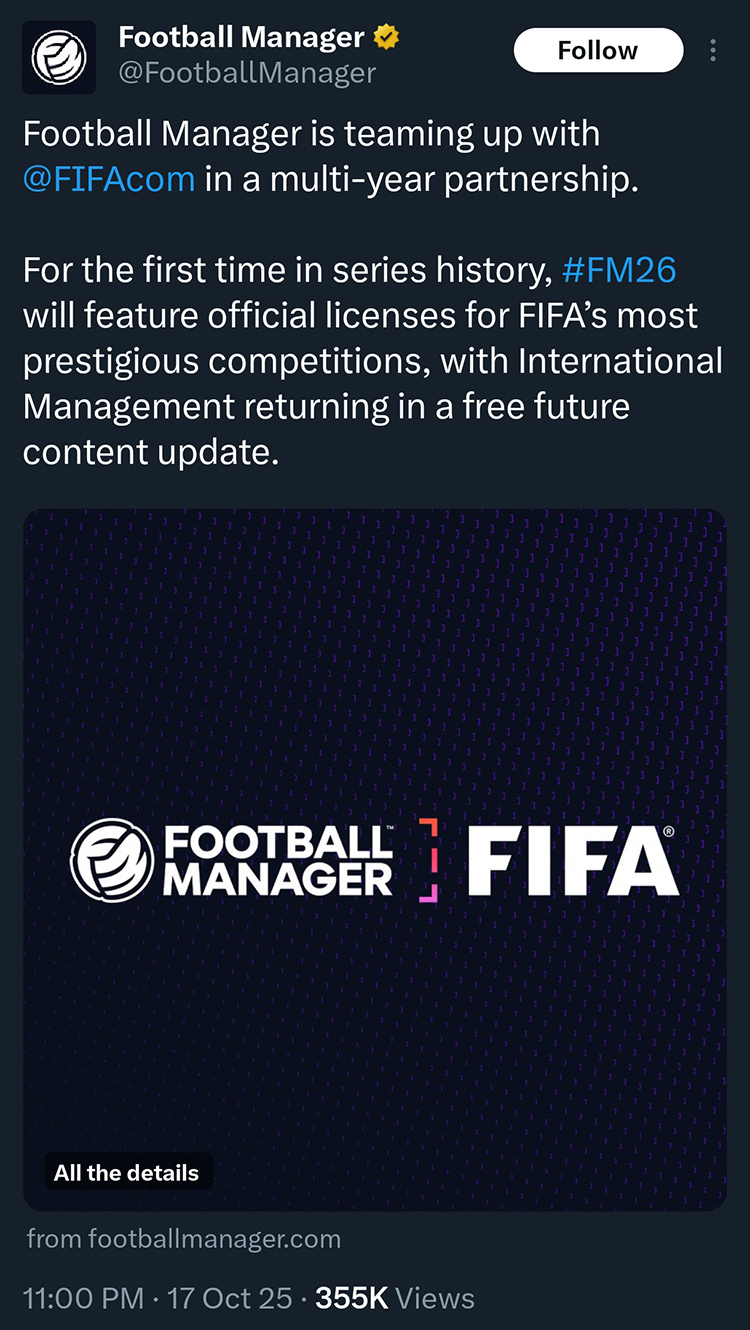
Task: Open the post's three-dot overflow menu
Action: (x=713, y=51)
